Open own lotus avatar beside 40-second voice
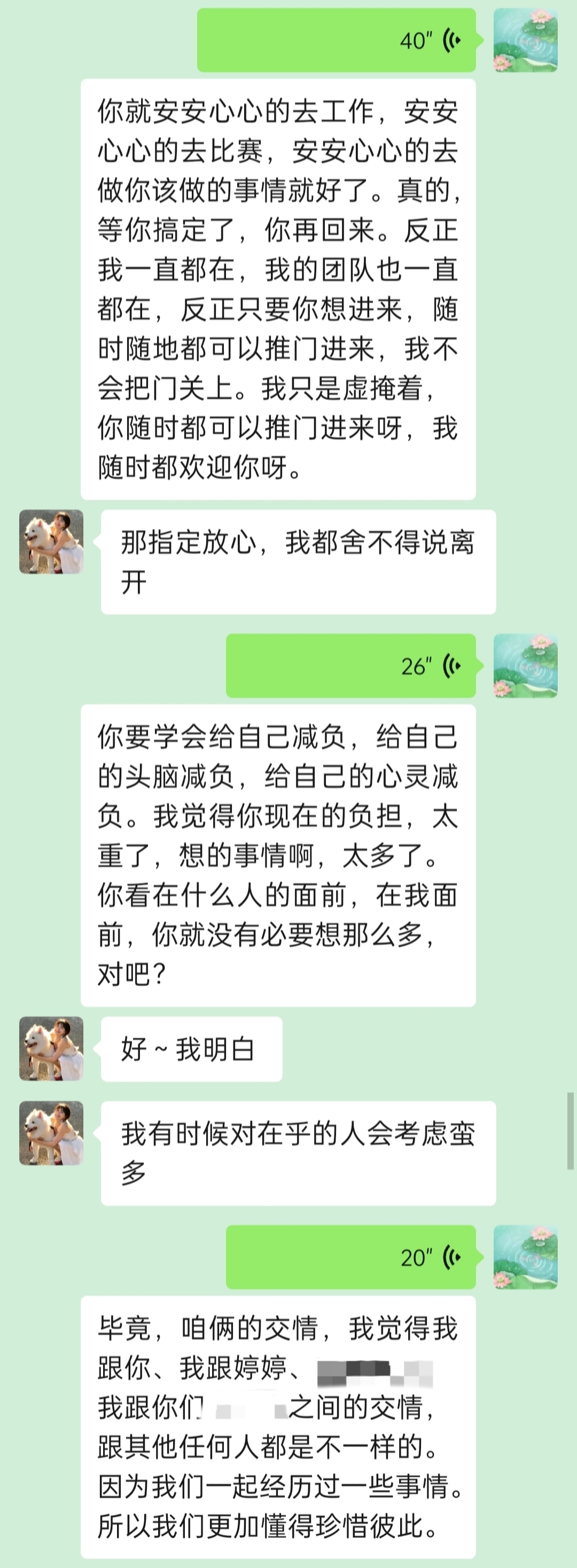 click(x=525, y=41)
